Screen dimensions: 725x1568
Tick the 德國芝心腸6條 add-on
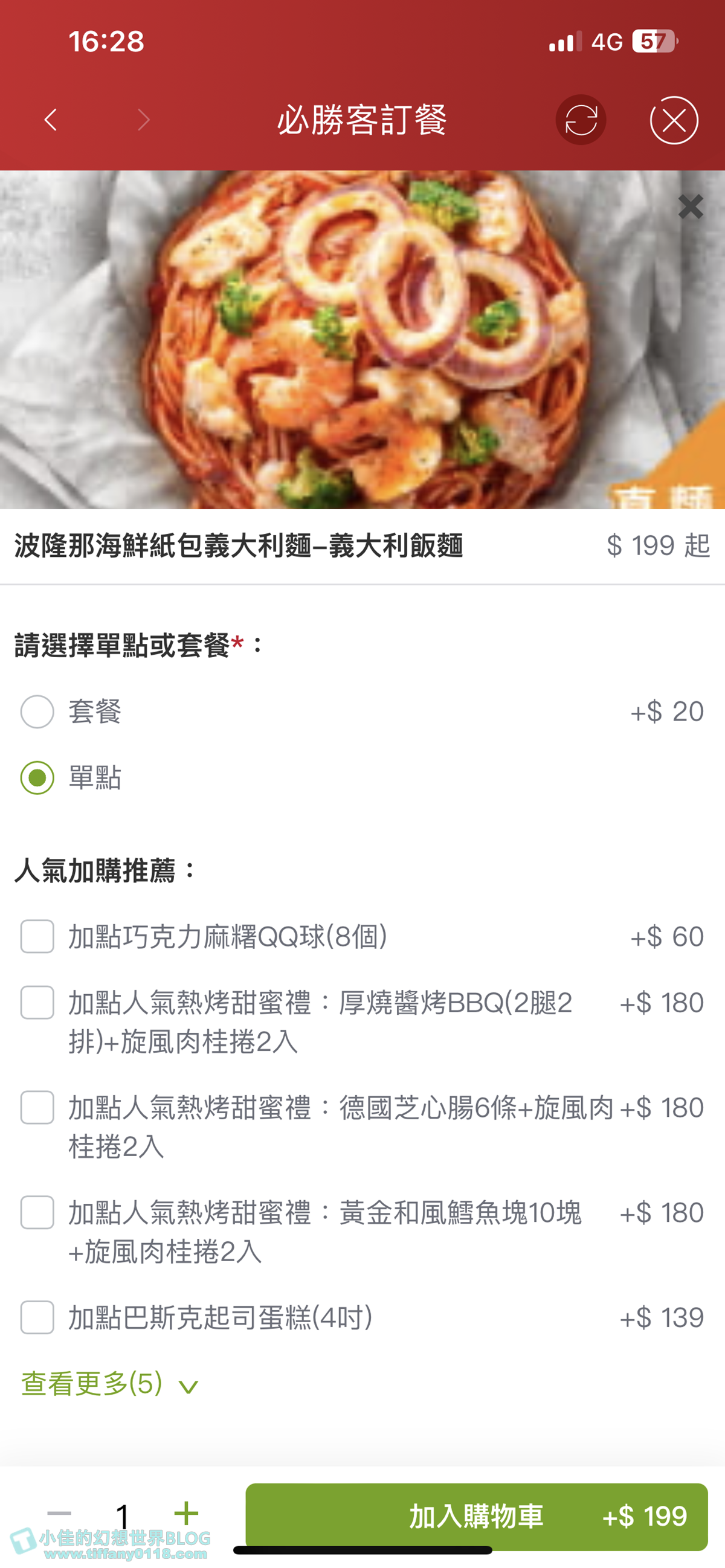pos(37,1107)
